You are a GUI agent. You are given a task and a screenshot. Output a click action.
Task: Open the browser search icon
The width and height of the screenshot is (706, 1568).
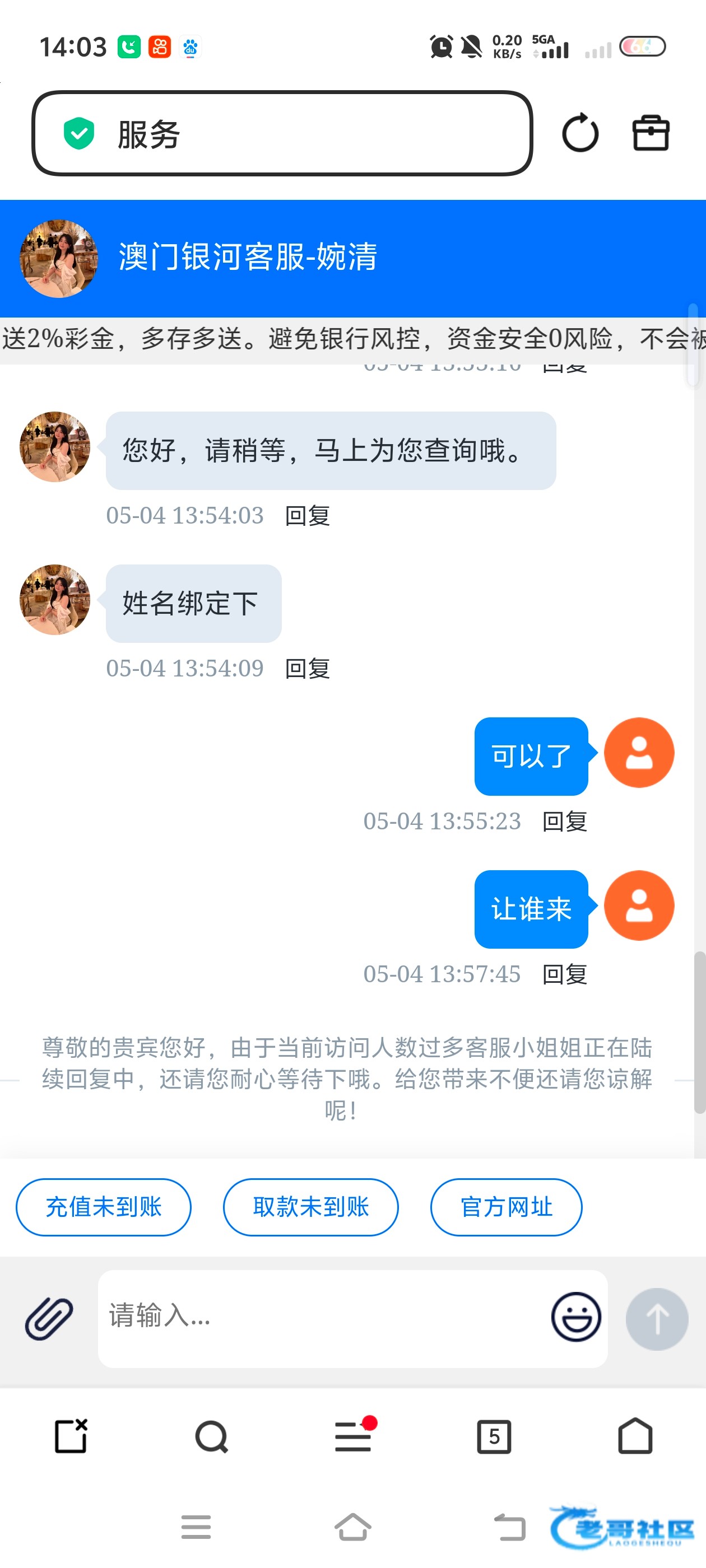[x=211, y=1437]
